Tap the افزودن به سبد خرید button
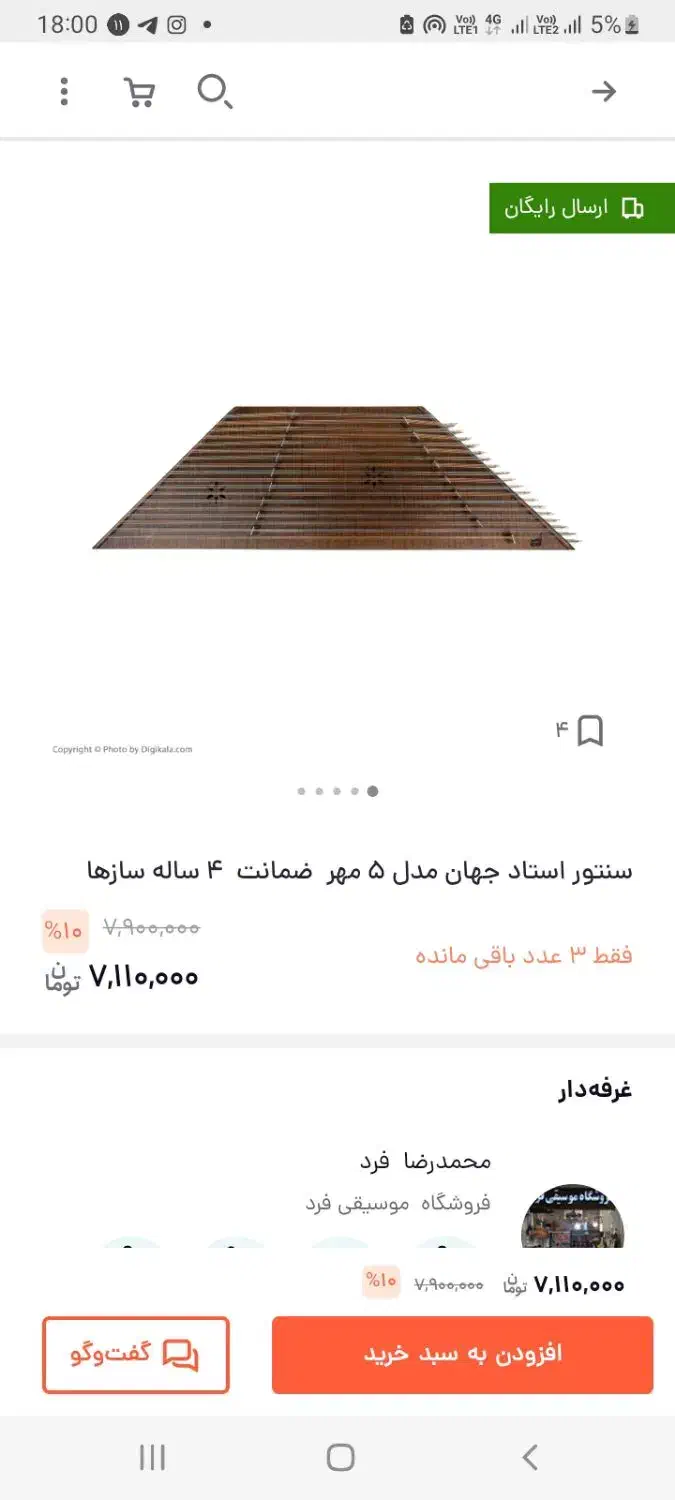The image size is (675, 1500). 462,1354
